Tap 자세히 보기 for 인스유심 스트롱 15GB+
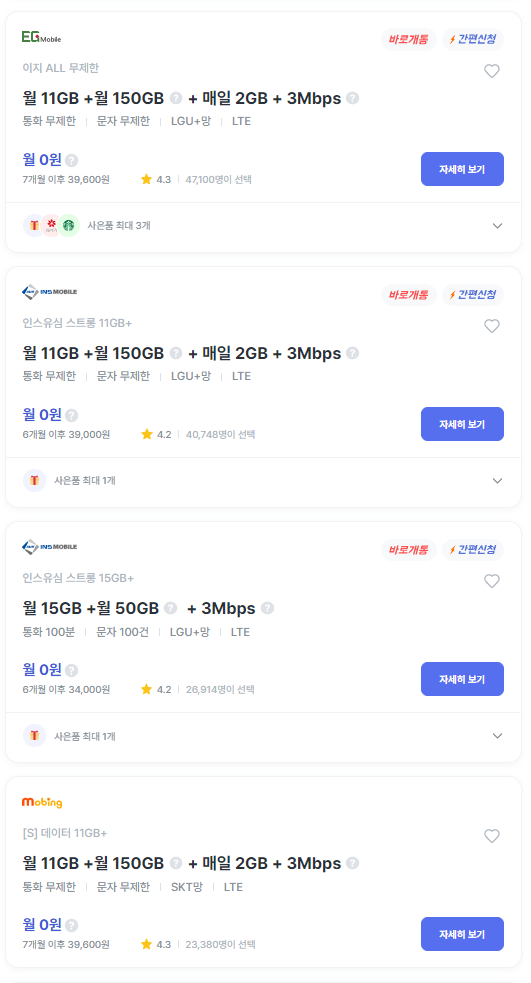531x983 pixels. pos(462,679)
